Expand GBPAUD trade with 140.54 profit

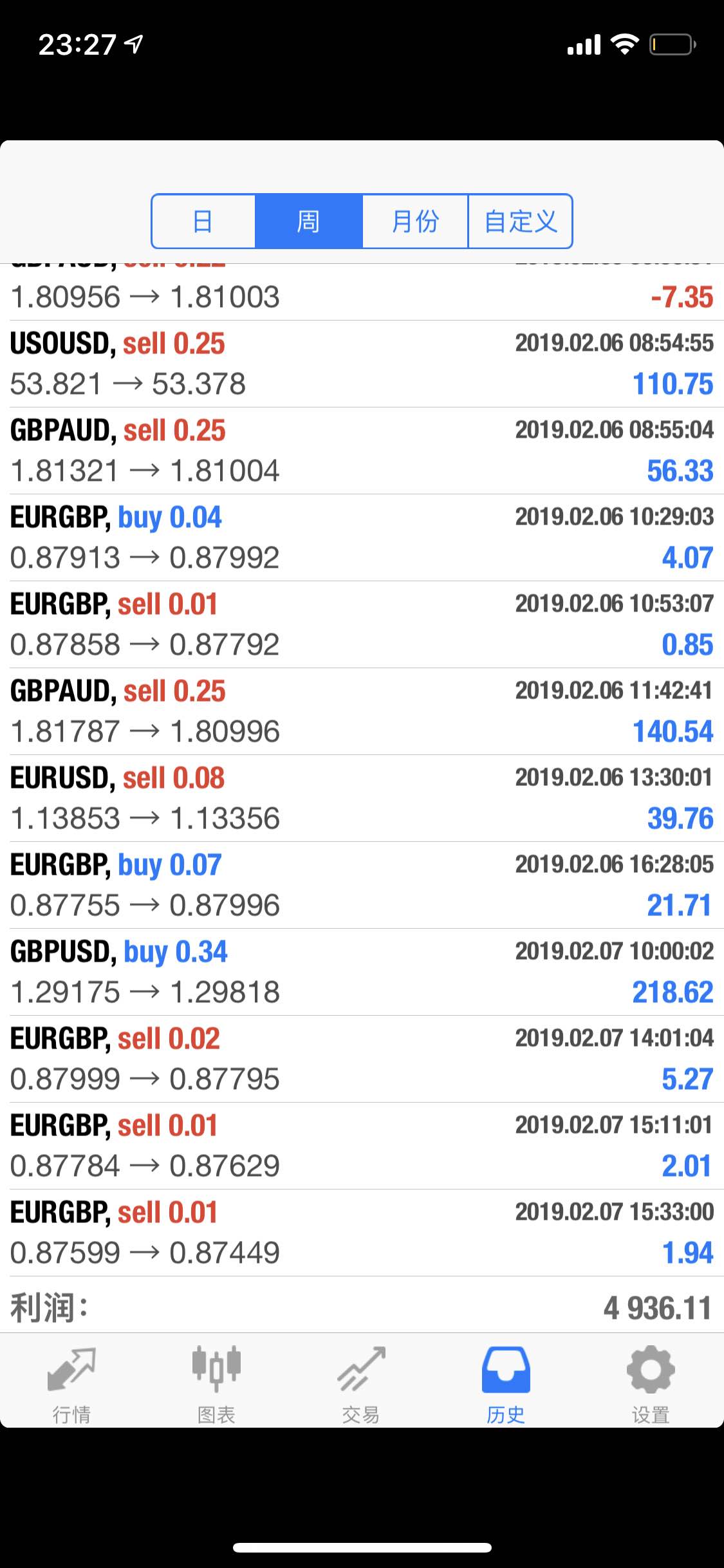click(362, 711)
